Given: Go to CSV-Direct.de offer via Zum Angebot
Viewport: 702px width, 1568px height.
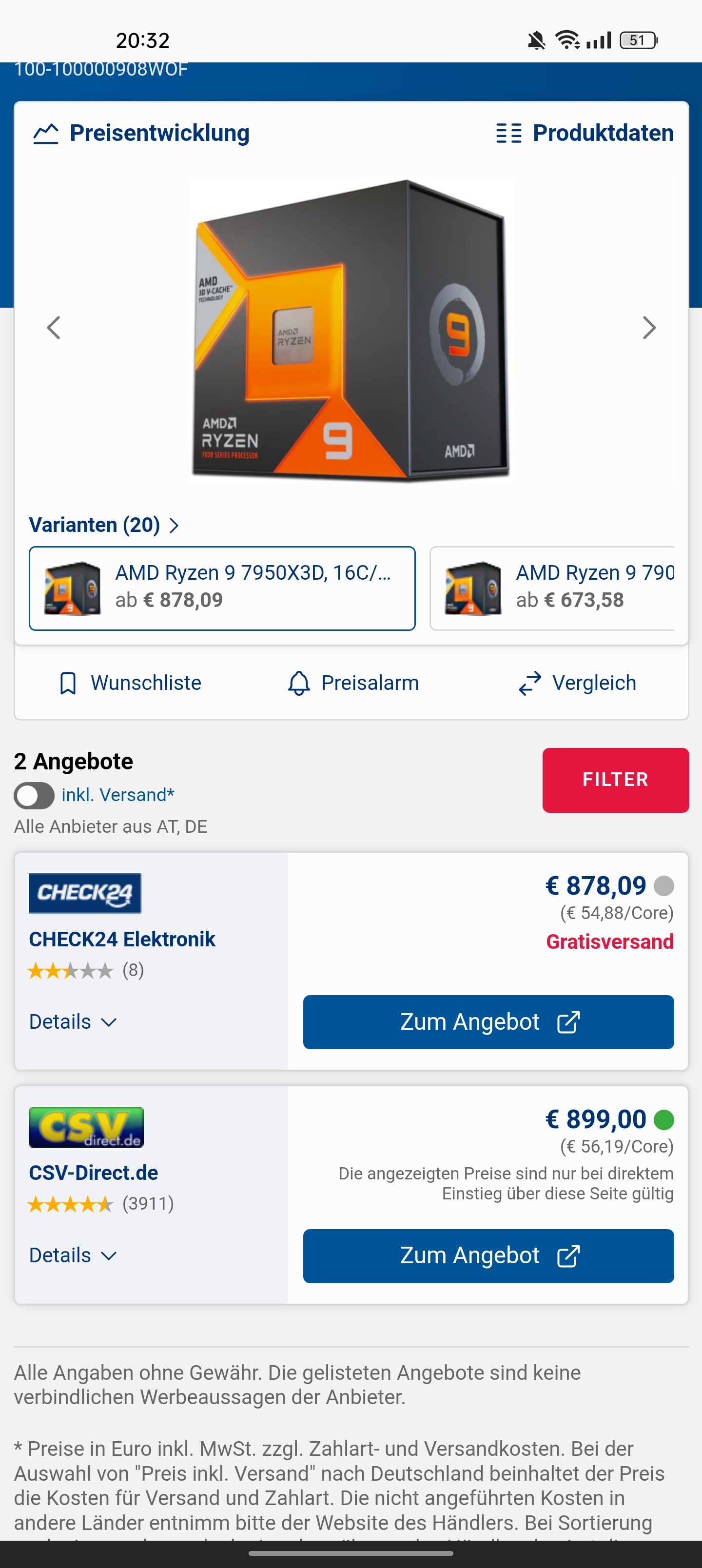Looking at the screenshot, I should tap(487, 1256).
